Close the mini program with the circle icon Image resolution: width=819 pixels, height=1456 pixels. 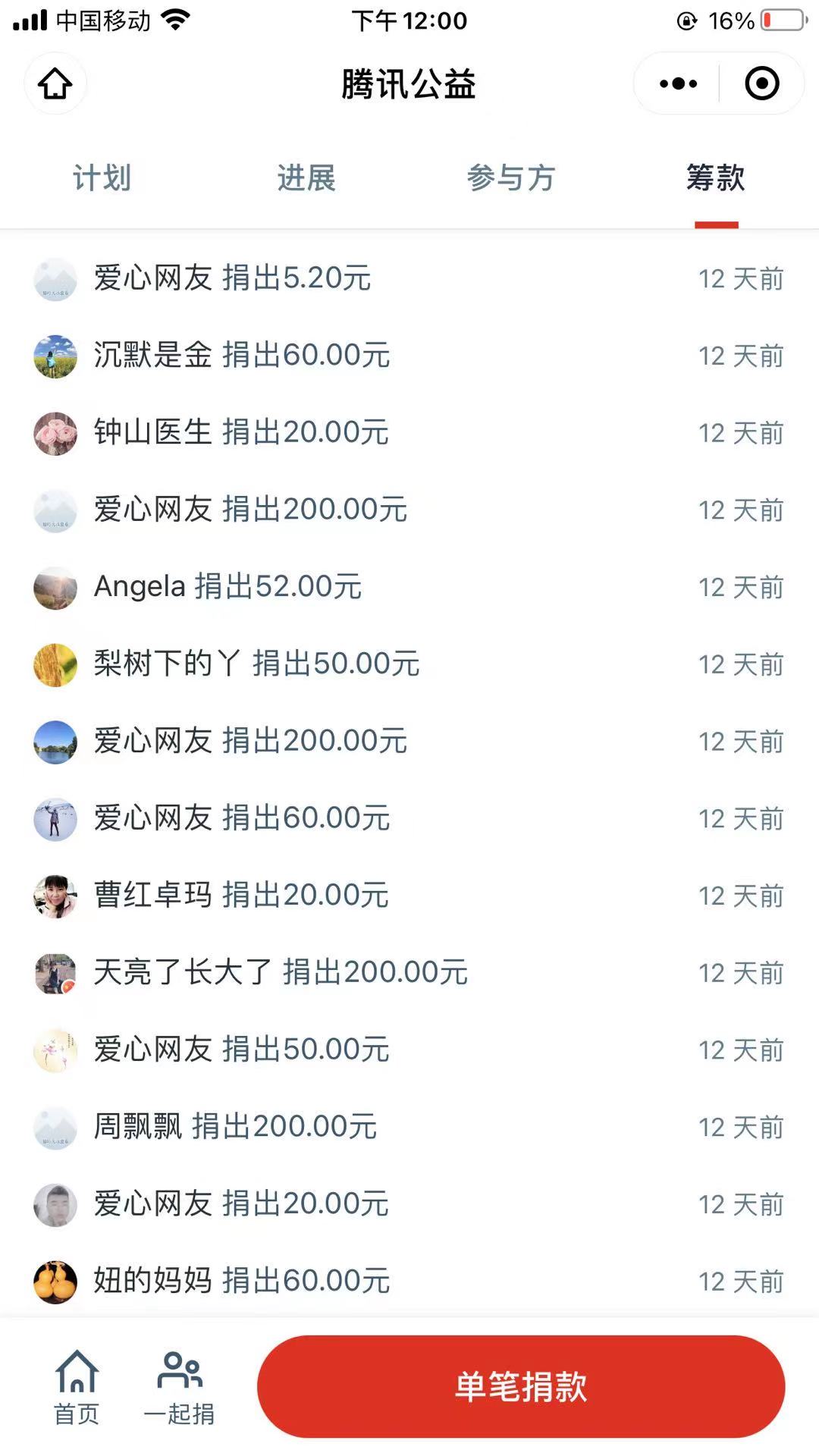(761, 83)
